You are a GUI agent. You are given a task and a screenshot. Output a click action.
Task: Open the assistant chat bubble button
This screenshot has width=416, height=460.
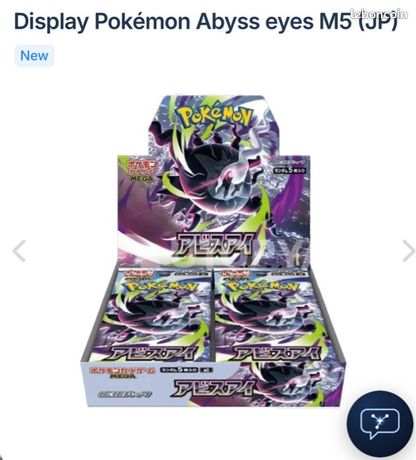(x=380, y=424)
